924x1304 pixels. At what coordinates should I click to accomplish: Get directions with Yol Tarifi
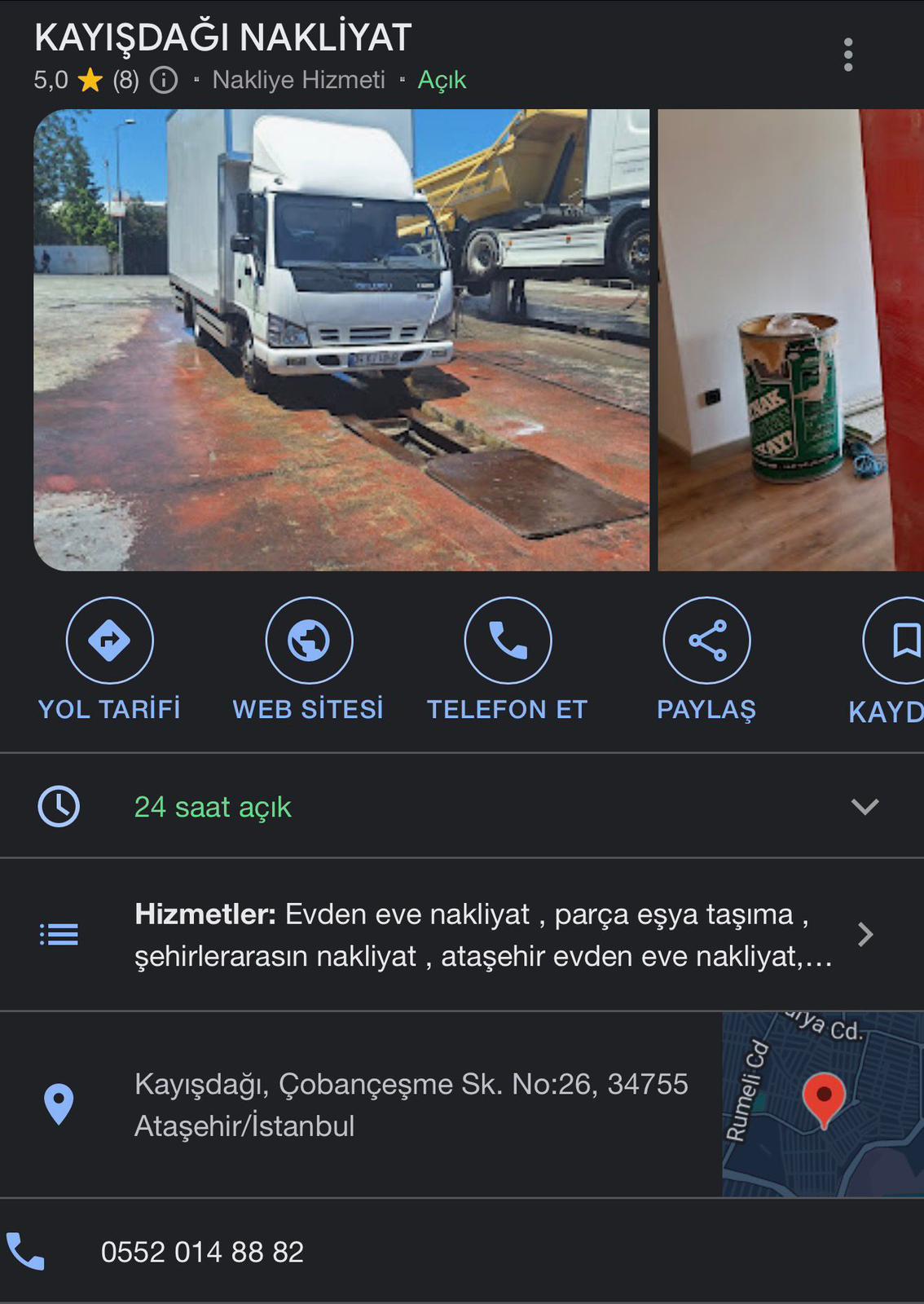(x=110, y=641)
